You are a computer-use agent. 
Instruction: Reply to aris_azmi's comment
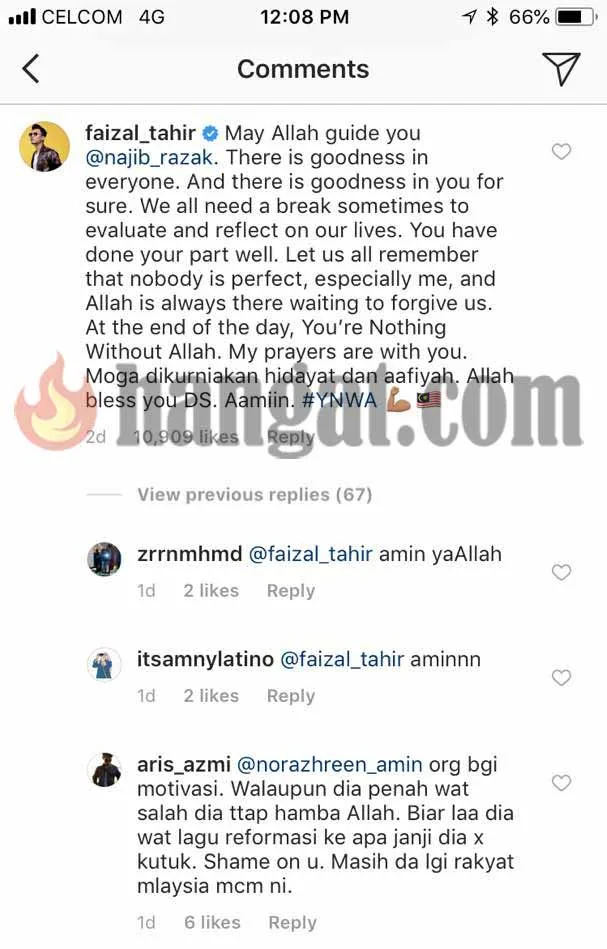(290, 923)
